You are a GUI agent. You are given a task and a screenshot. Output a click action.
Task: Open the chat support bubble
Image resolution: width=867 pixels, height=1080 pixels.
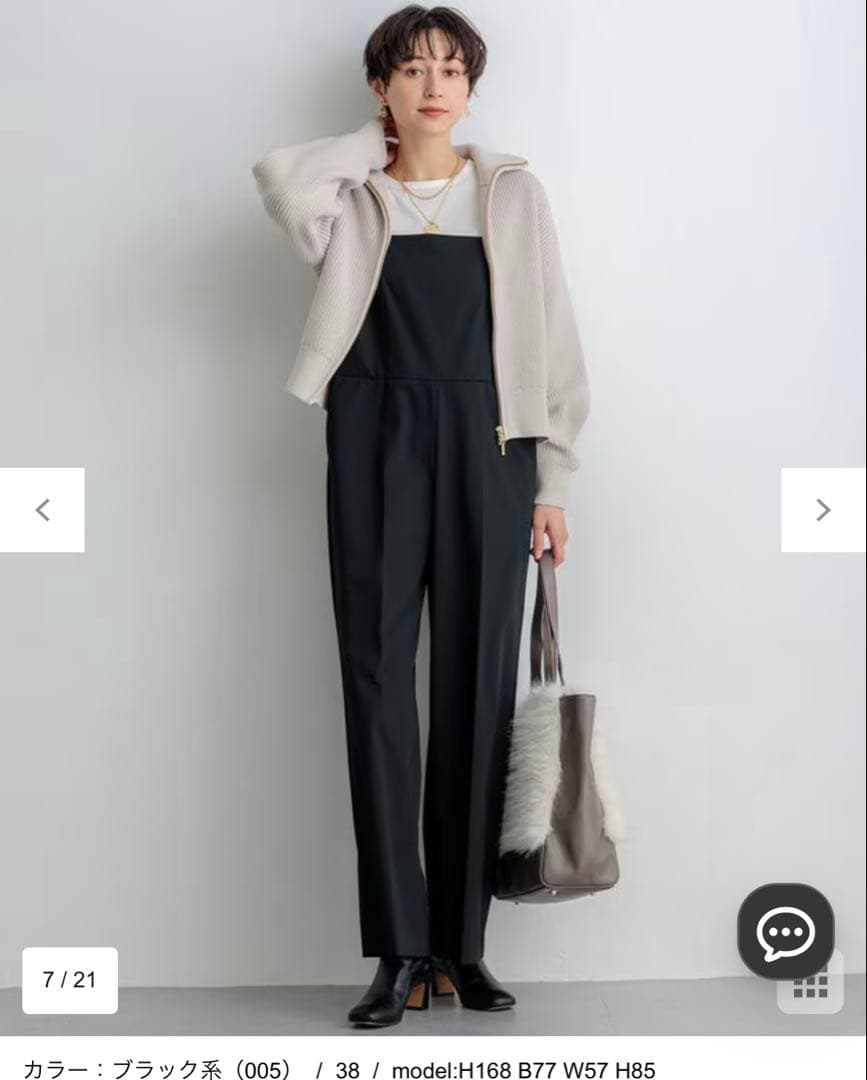pos(785,931)
